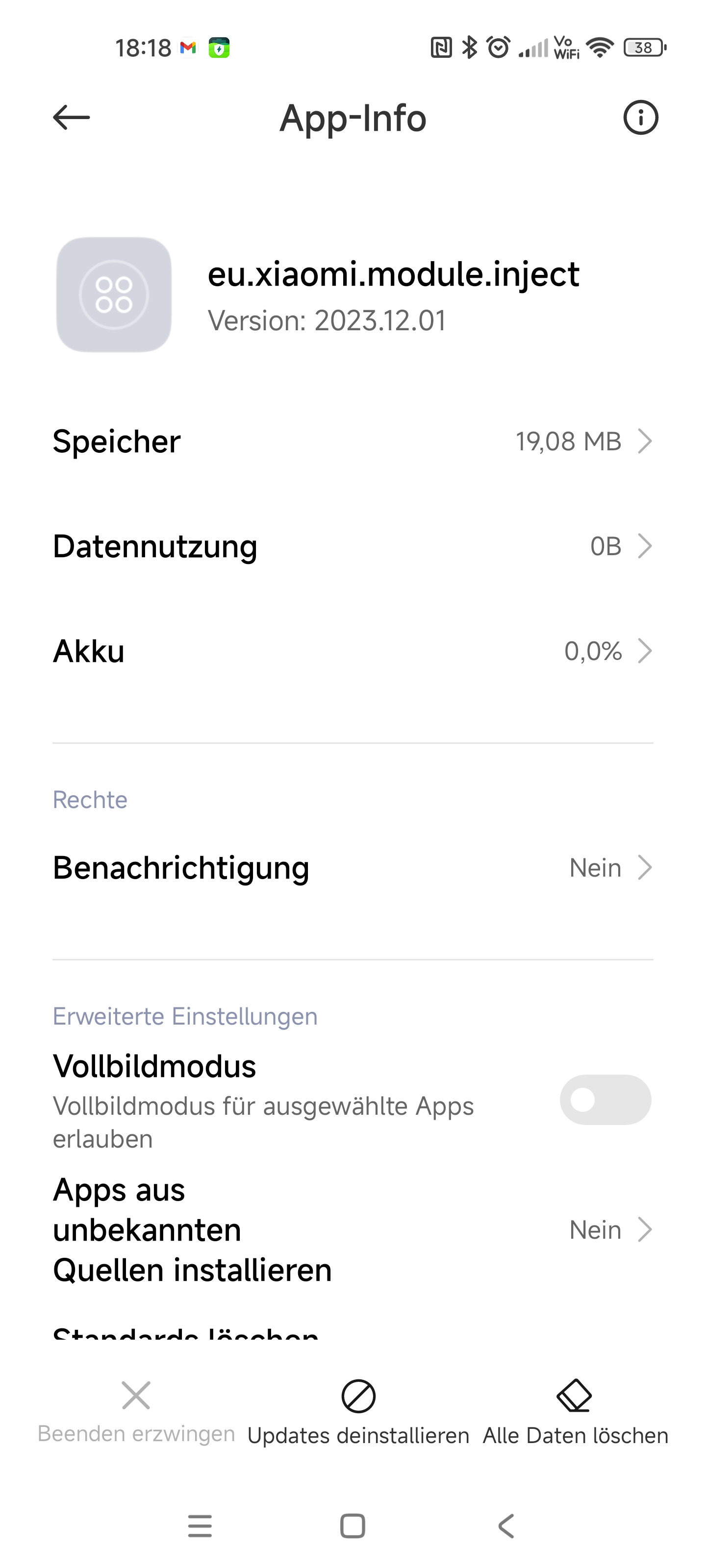Go to the home screen via navigation bar
The height and width of the screenshot is (1568, 706).
[x=353, y=1526]
